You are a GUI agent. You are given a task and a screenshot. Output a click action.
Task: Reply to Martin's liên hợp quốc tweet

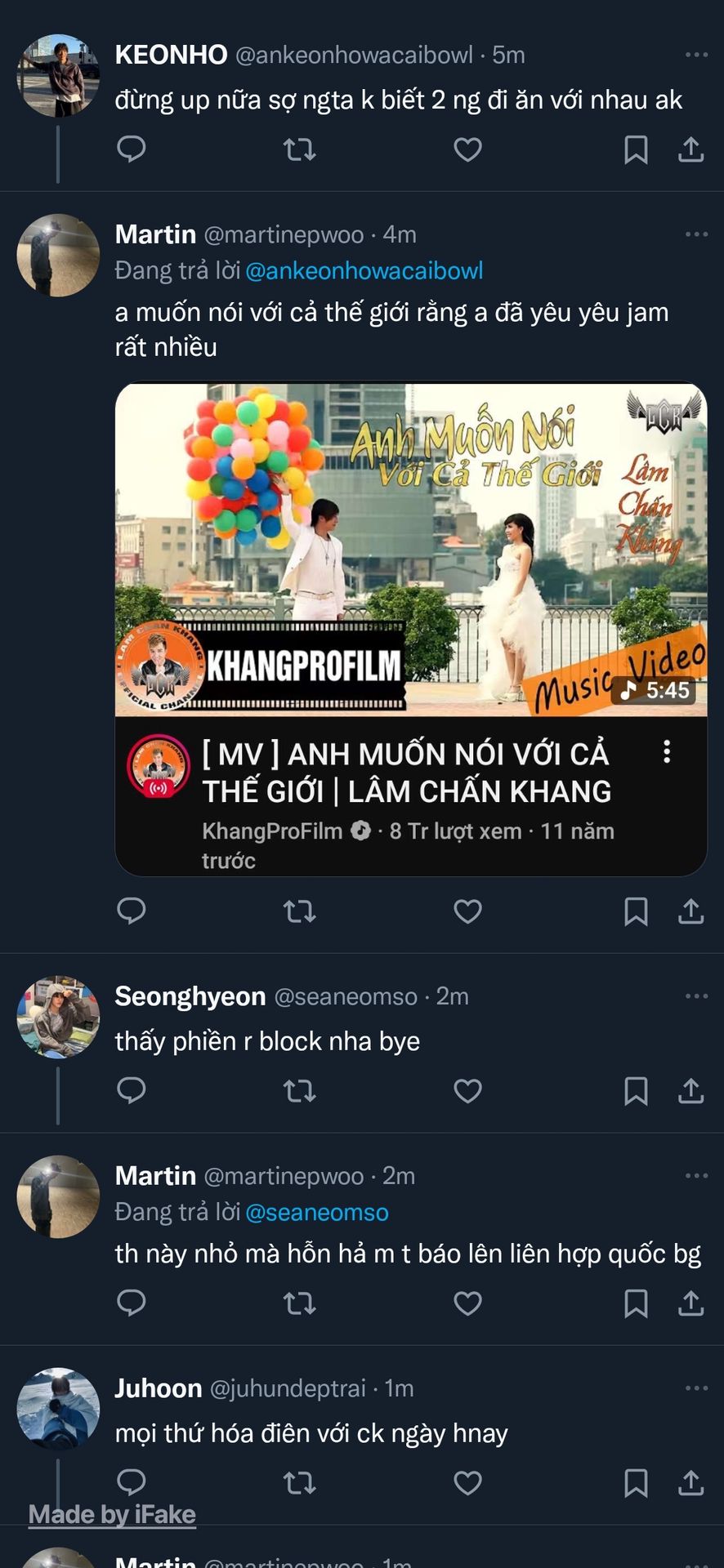point(132,1303)
